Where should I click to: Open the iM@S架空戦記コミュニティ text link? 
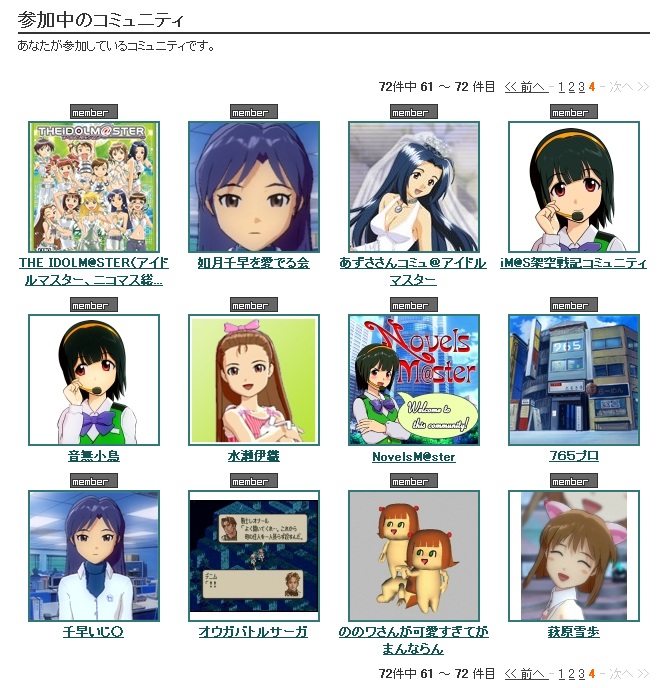click(x=573, y=263)
